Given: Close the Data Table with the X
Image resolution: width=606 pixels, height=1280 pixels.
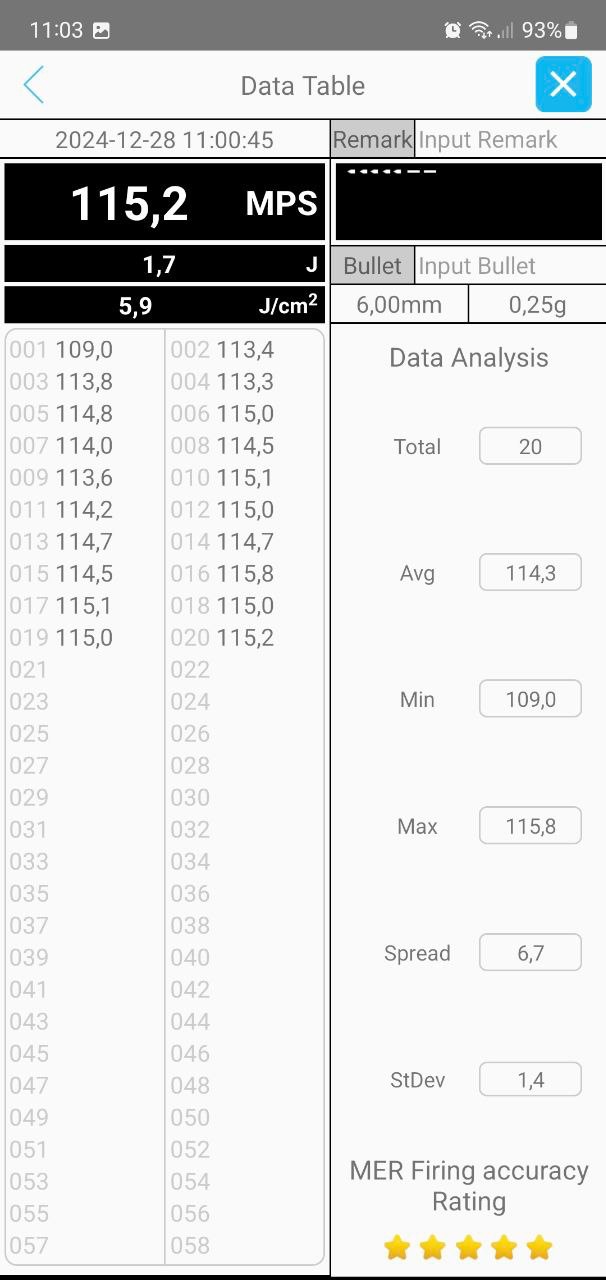Looking at the screenshot, I should pyautogui.click(x=563, y=84).
